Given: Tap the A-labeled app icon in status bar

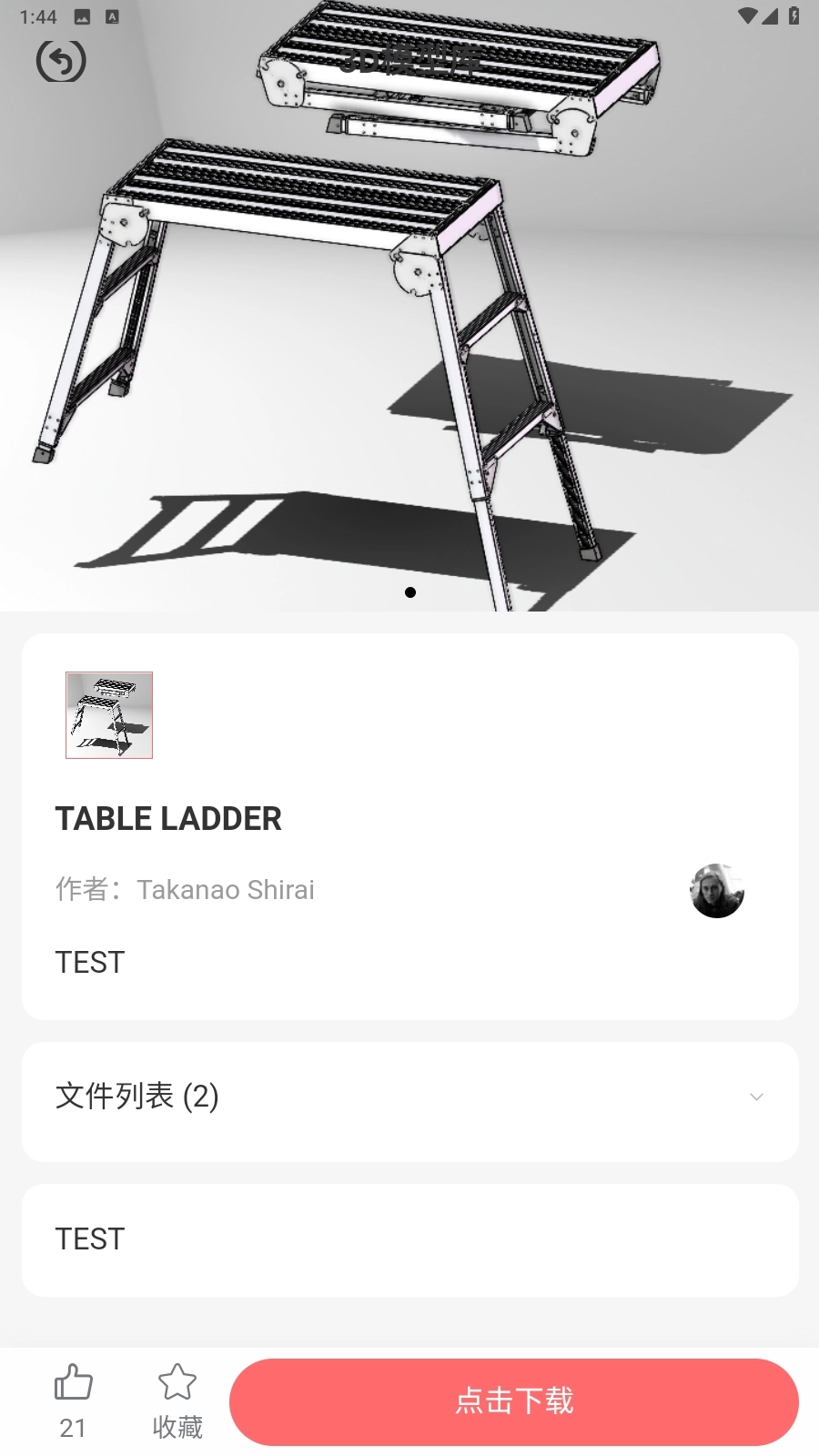Looking at the screenshot, I should (x=113, y=15).
